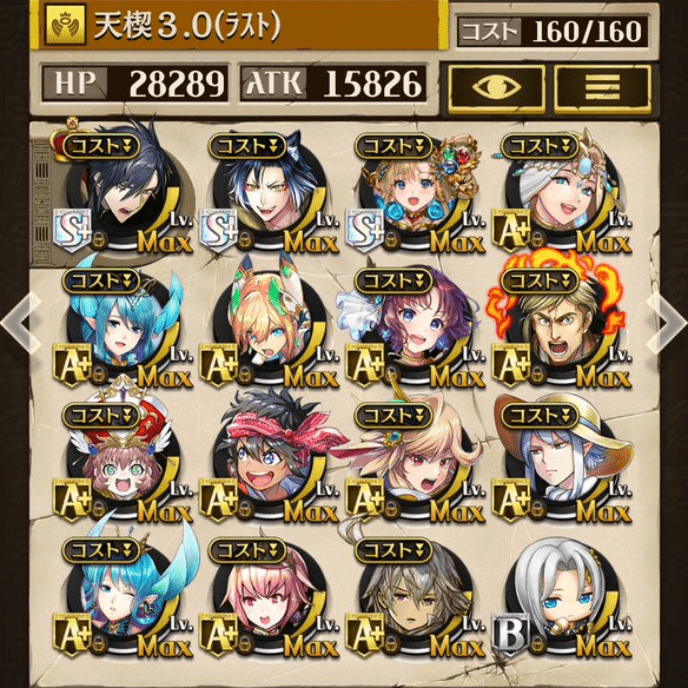Open the list menu button
This screenshot has width=688, height=688.
point(602,88)
